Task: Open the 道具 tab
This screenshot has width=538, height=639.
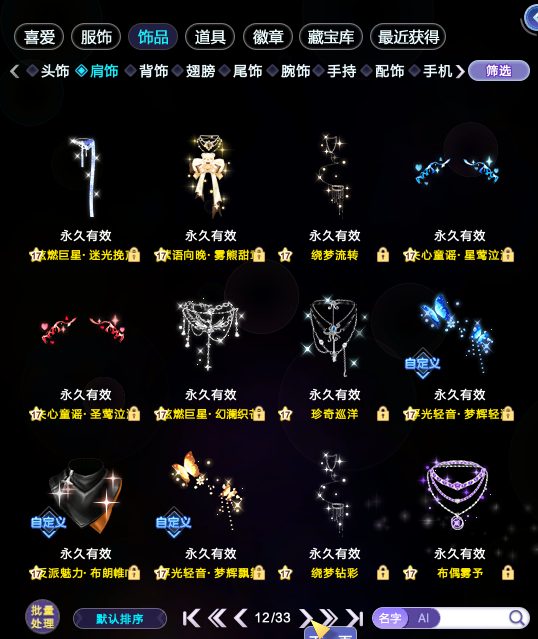Action: pyautogui.click(x=210, y=37)
